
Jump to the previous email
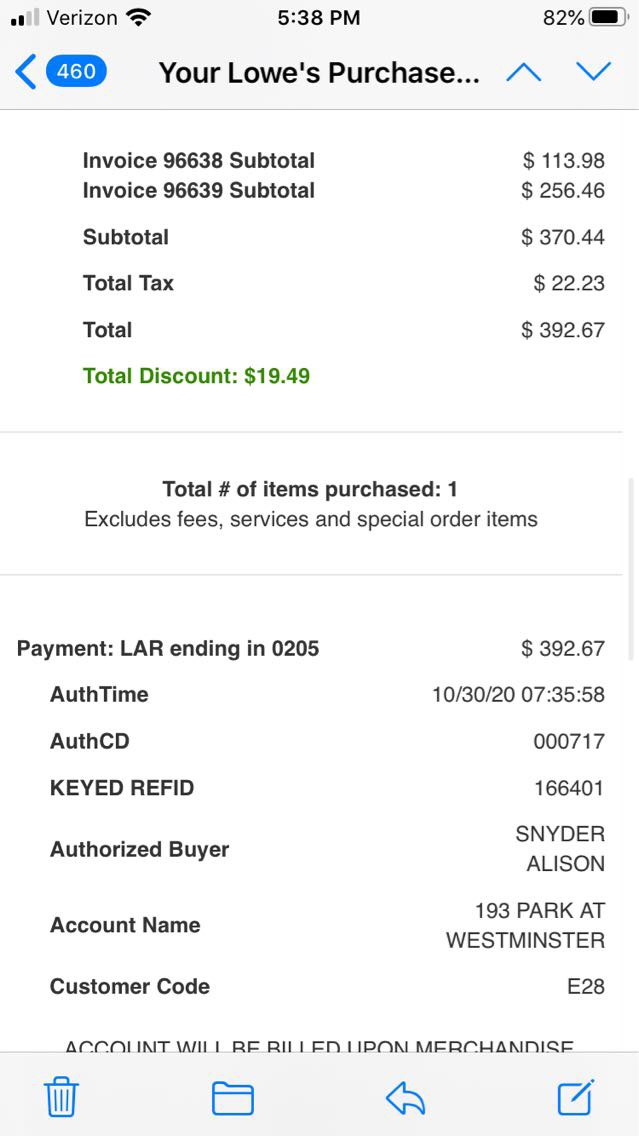(x=524, y=72)
